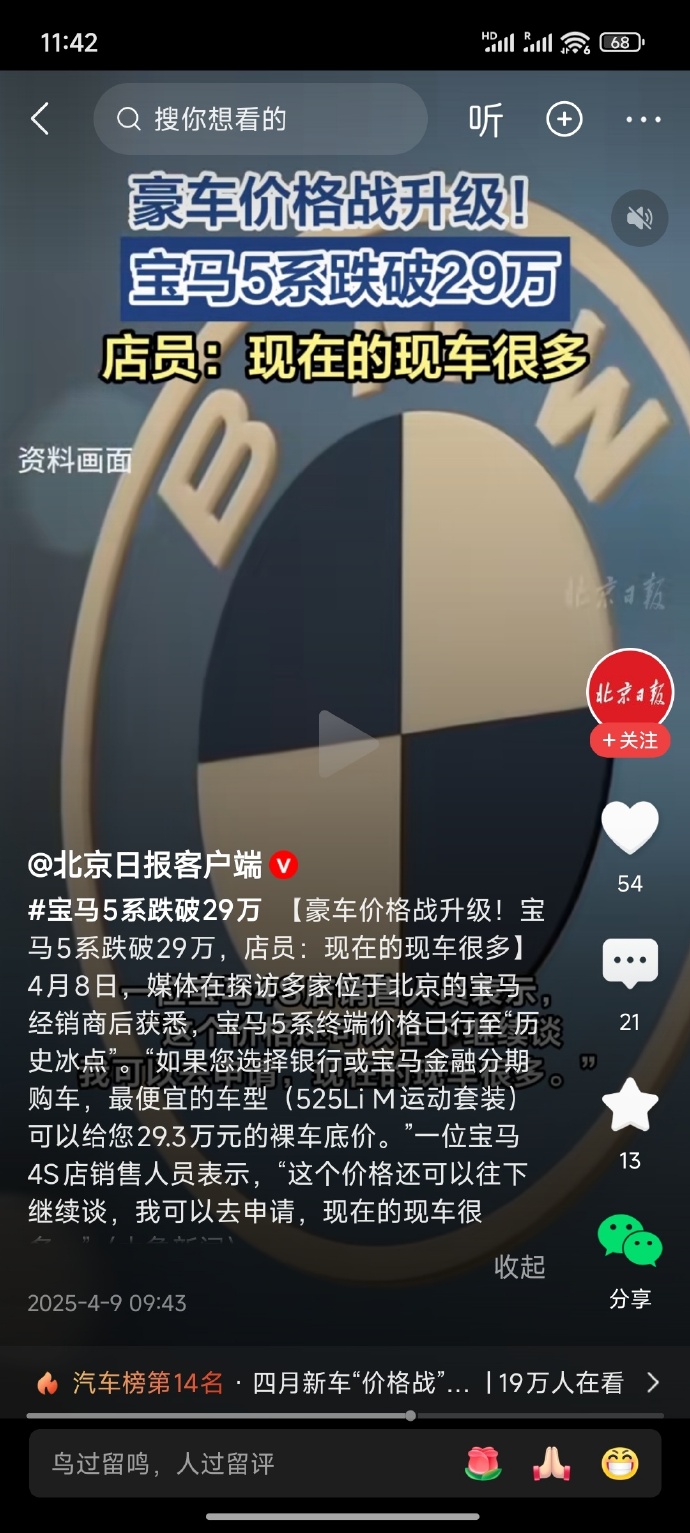
Task: Send the praying hands emoji reaction
Action: 551,1464
